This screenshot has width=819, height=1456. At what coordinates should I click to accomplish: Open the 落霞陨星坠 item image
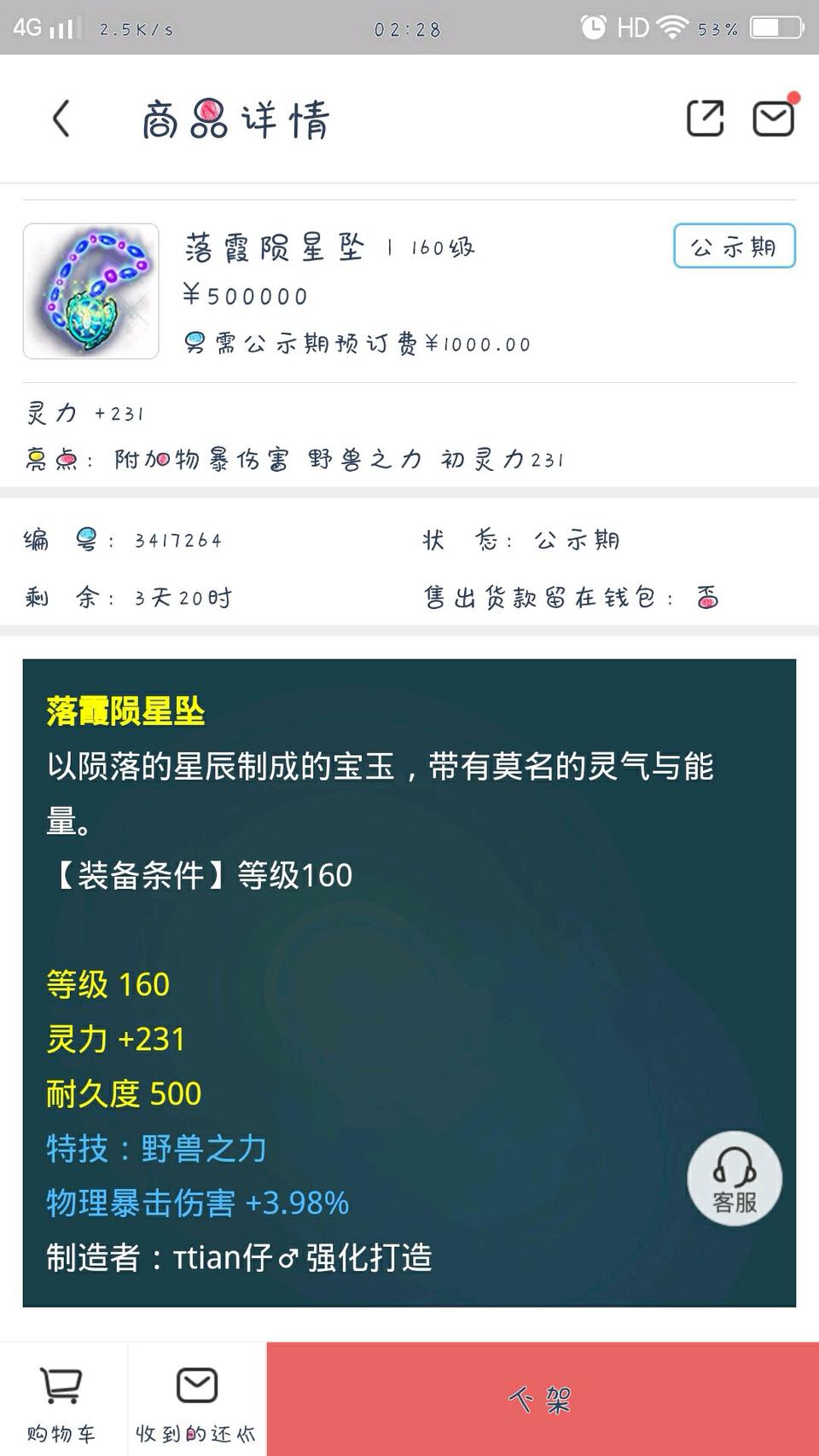click(91, 291)
